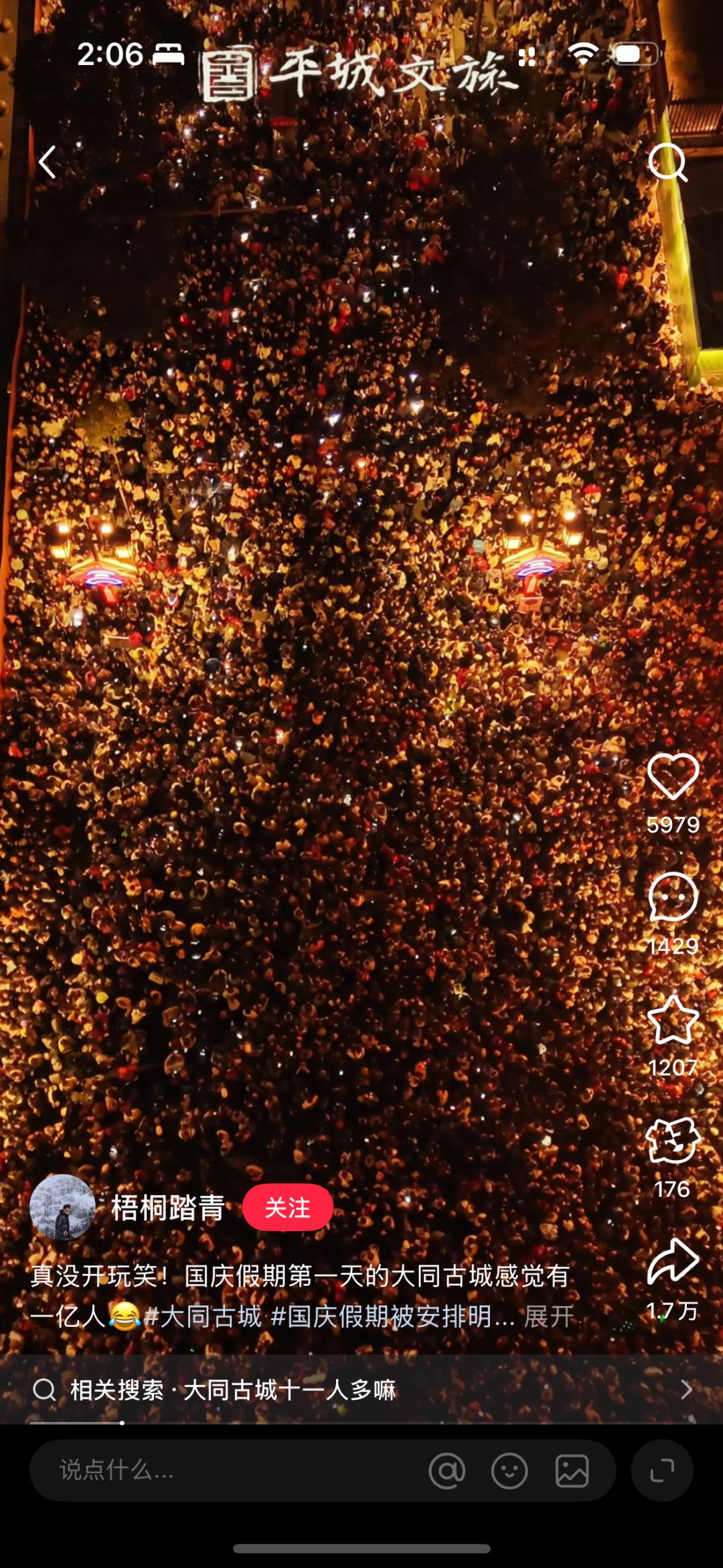Open 梧桐踏青's profile avatar

tap(63, 1208)
